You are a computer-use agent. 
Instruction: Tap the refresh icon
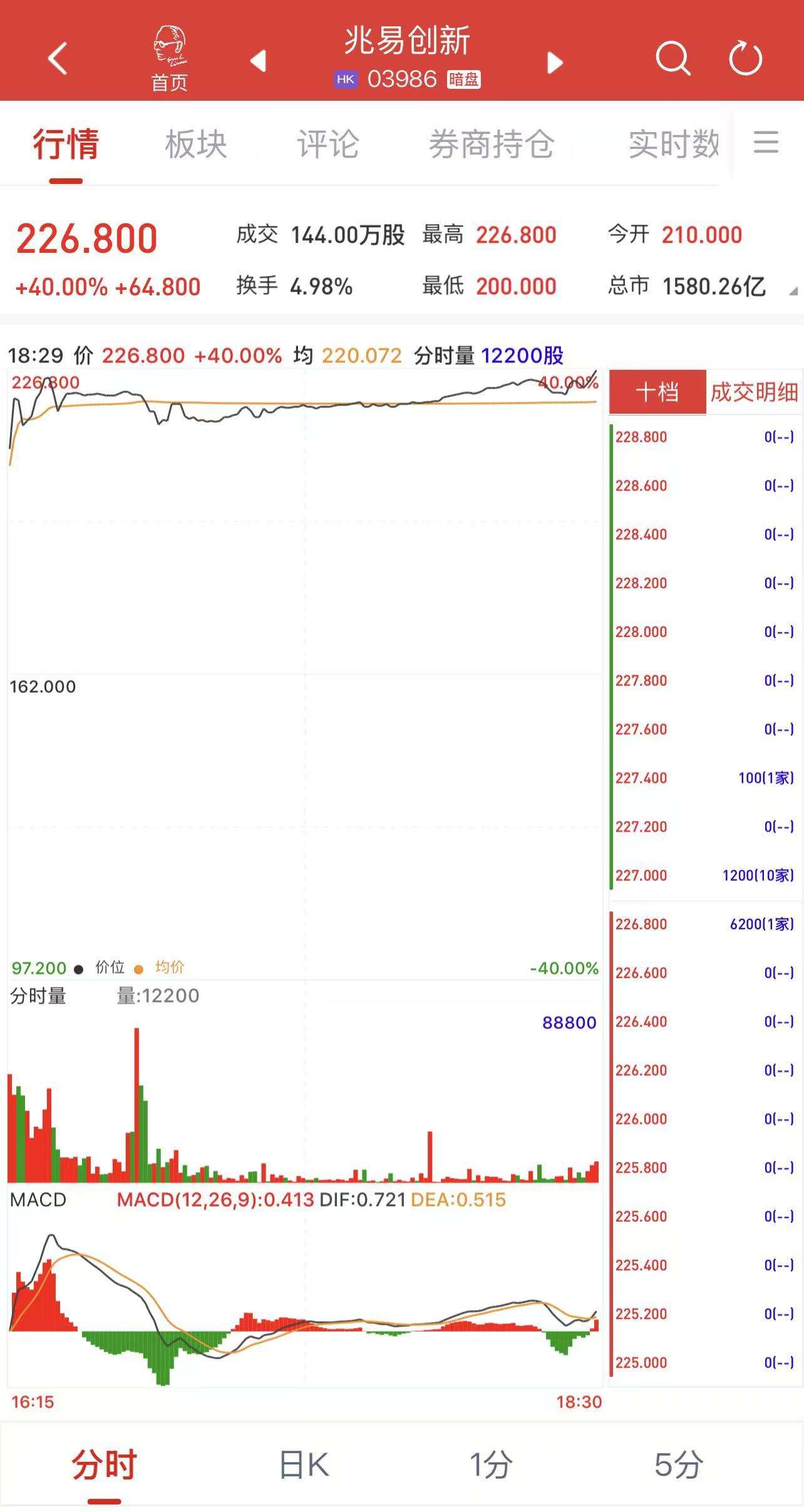745,58
